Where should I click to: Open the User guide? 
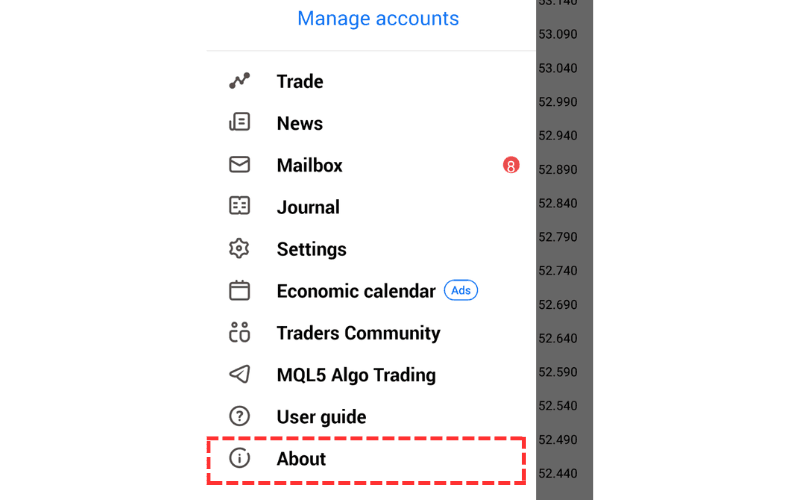[321, 418]
